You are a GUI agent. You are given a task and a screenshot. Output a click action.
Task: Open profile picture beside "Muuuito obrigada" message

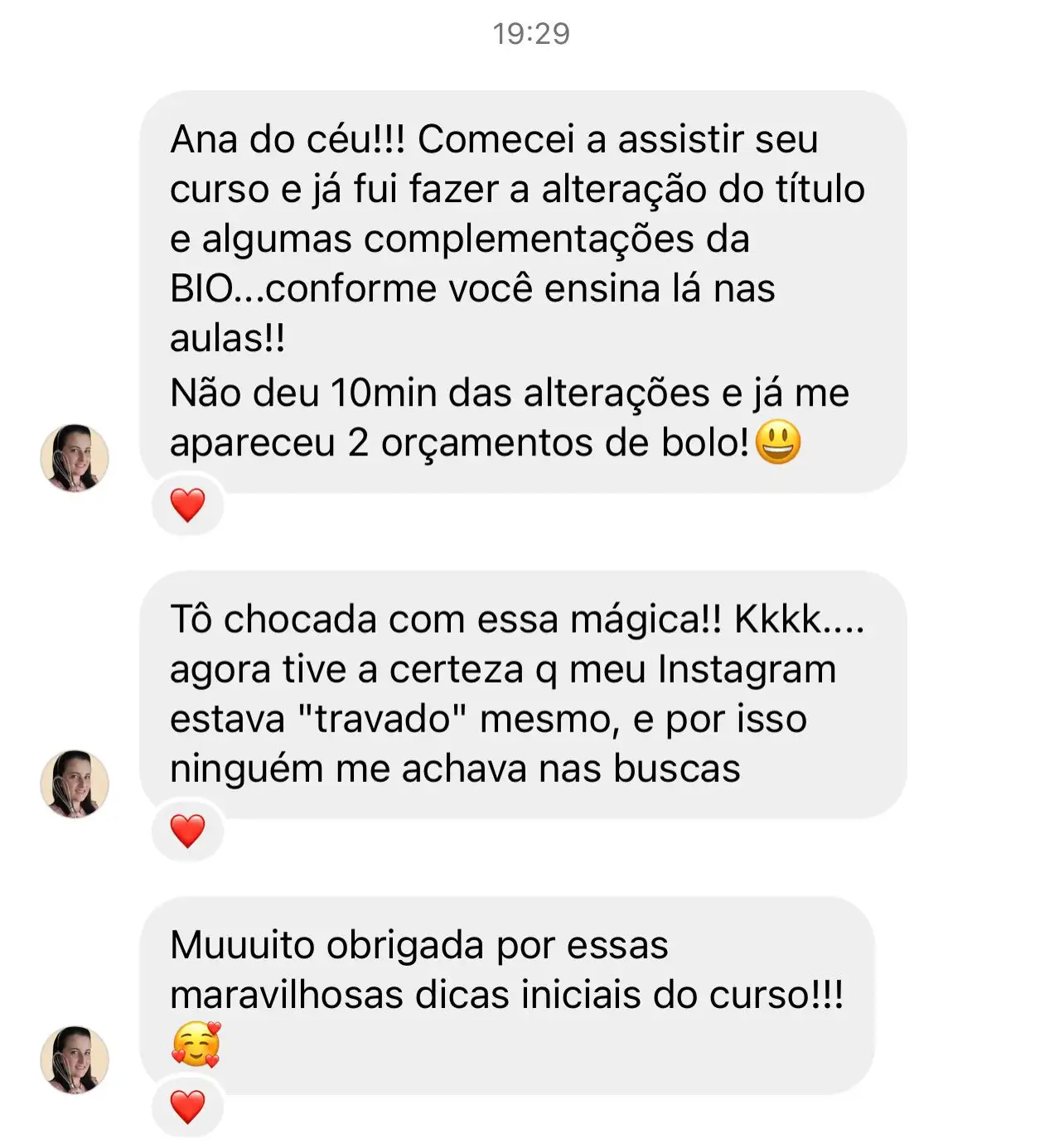pos(75,1059)
